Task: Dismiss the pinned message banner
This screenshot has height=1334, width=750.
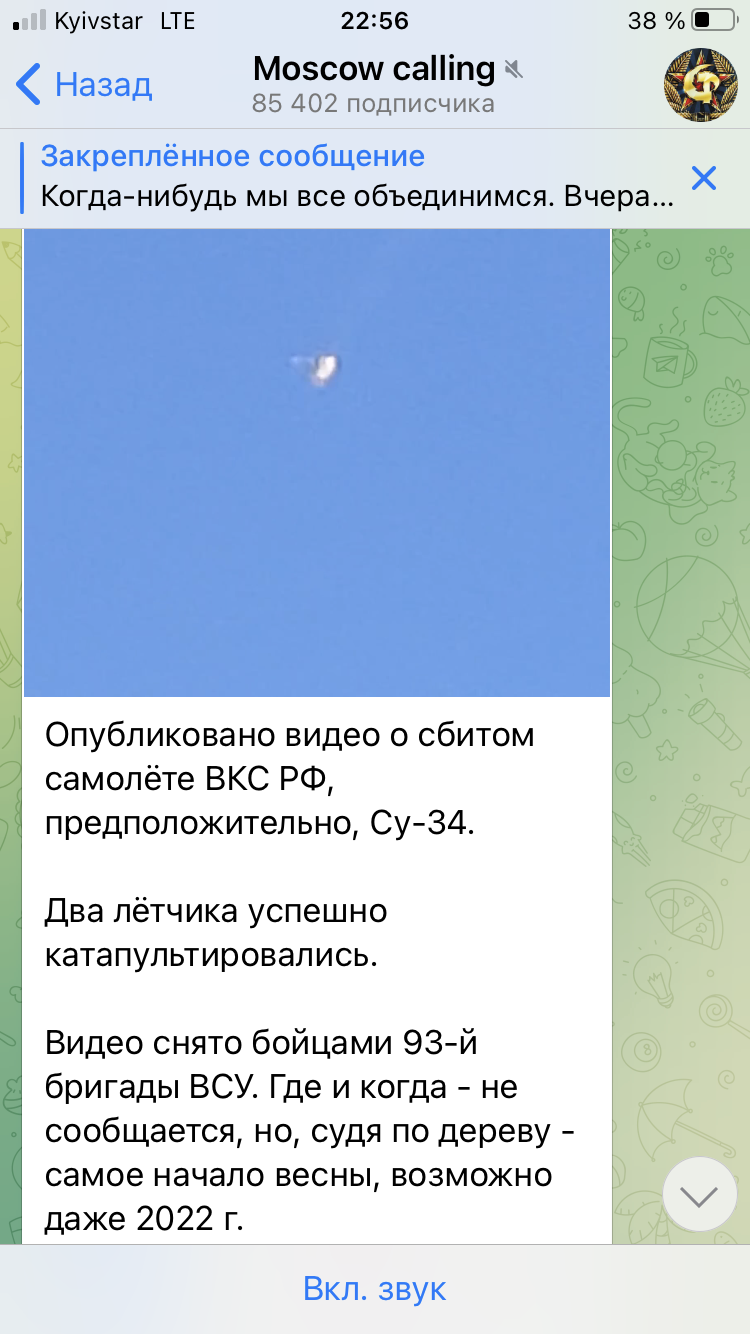Action: (x=704, y=178)
